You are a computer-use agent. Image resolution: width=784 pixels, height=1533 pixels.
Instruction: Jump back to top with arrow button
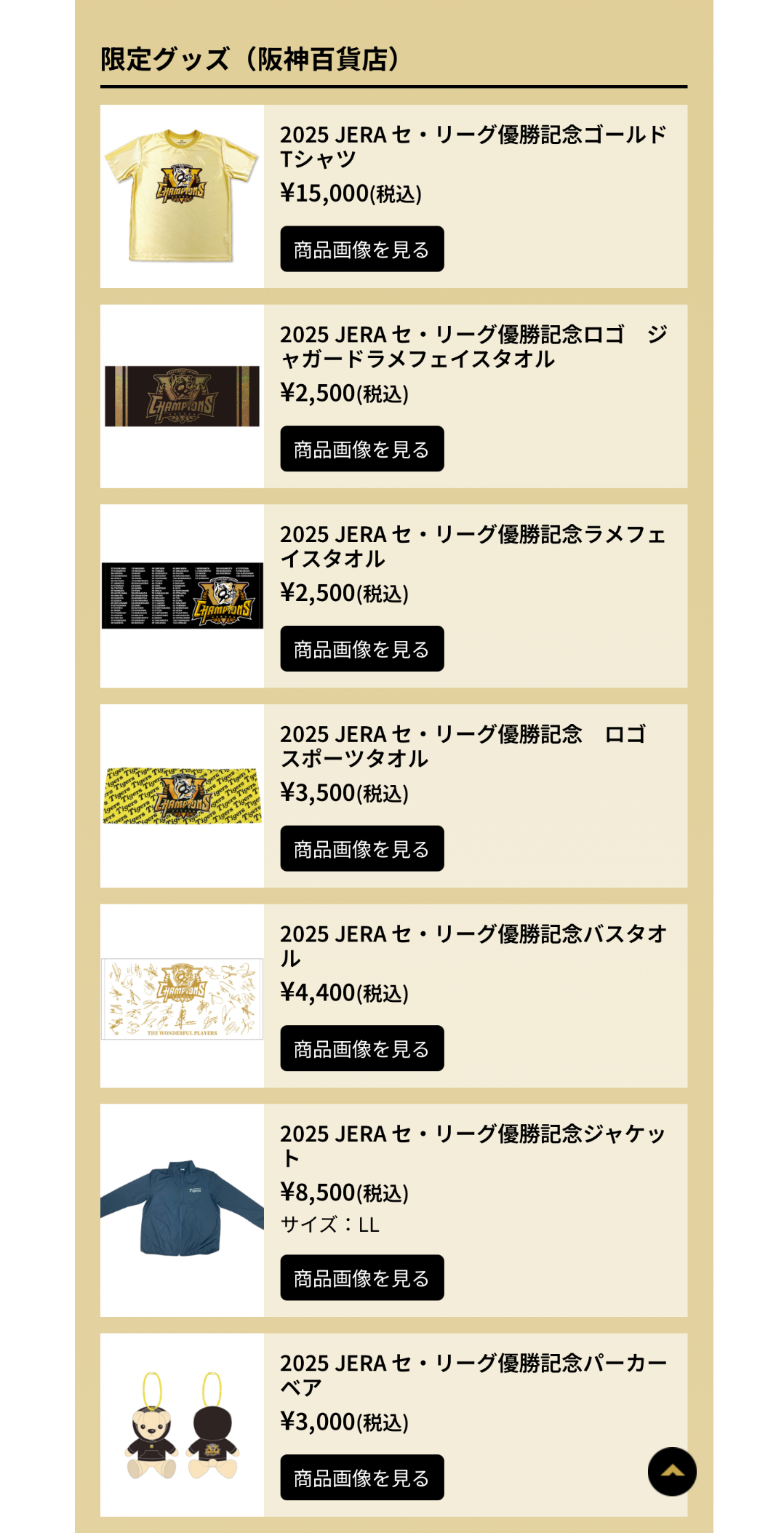671,1471
